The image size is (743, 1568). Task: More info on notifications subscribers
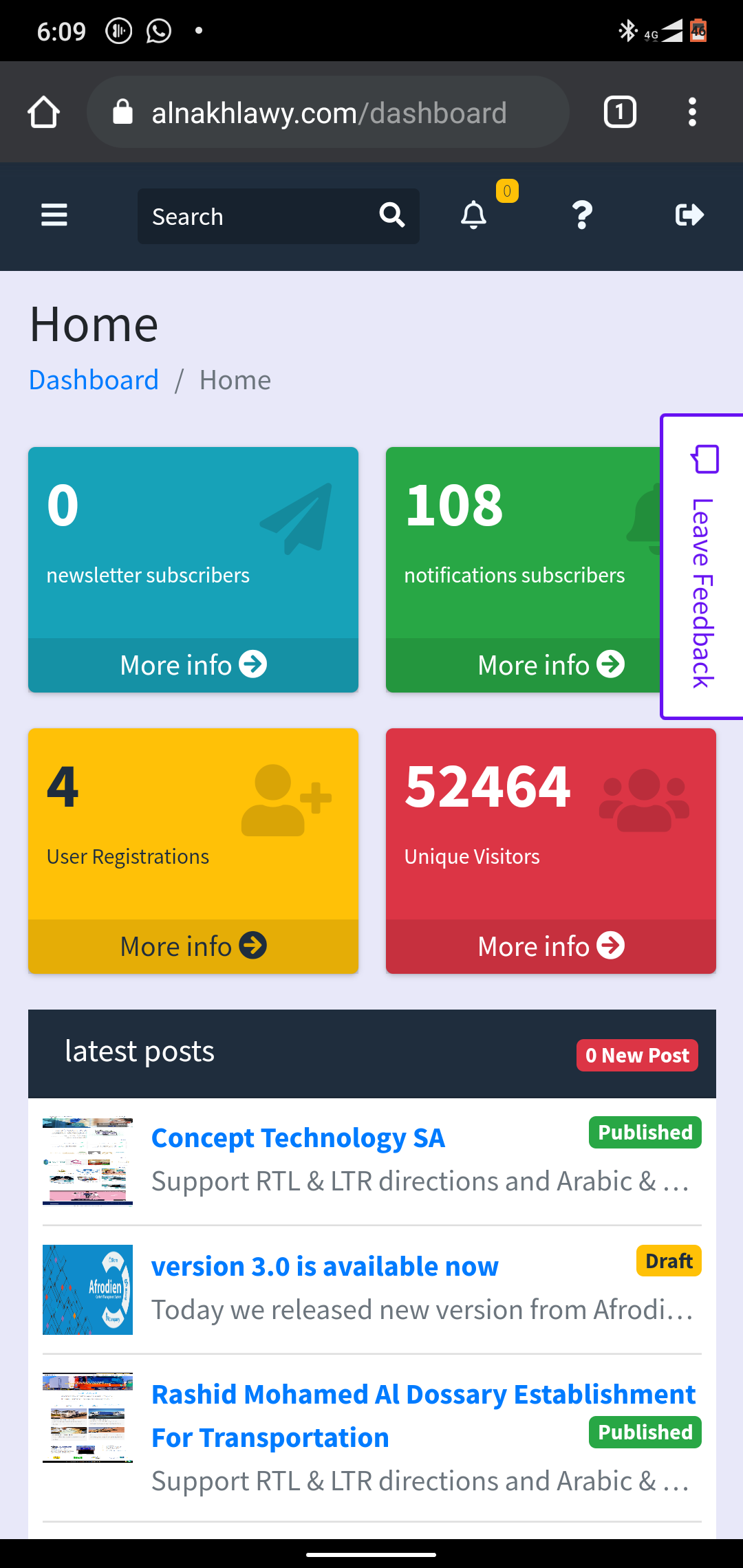[550, 665]
